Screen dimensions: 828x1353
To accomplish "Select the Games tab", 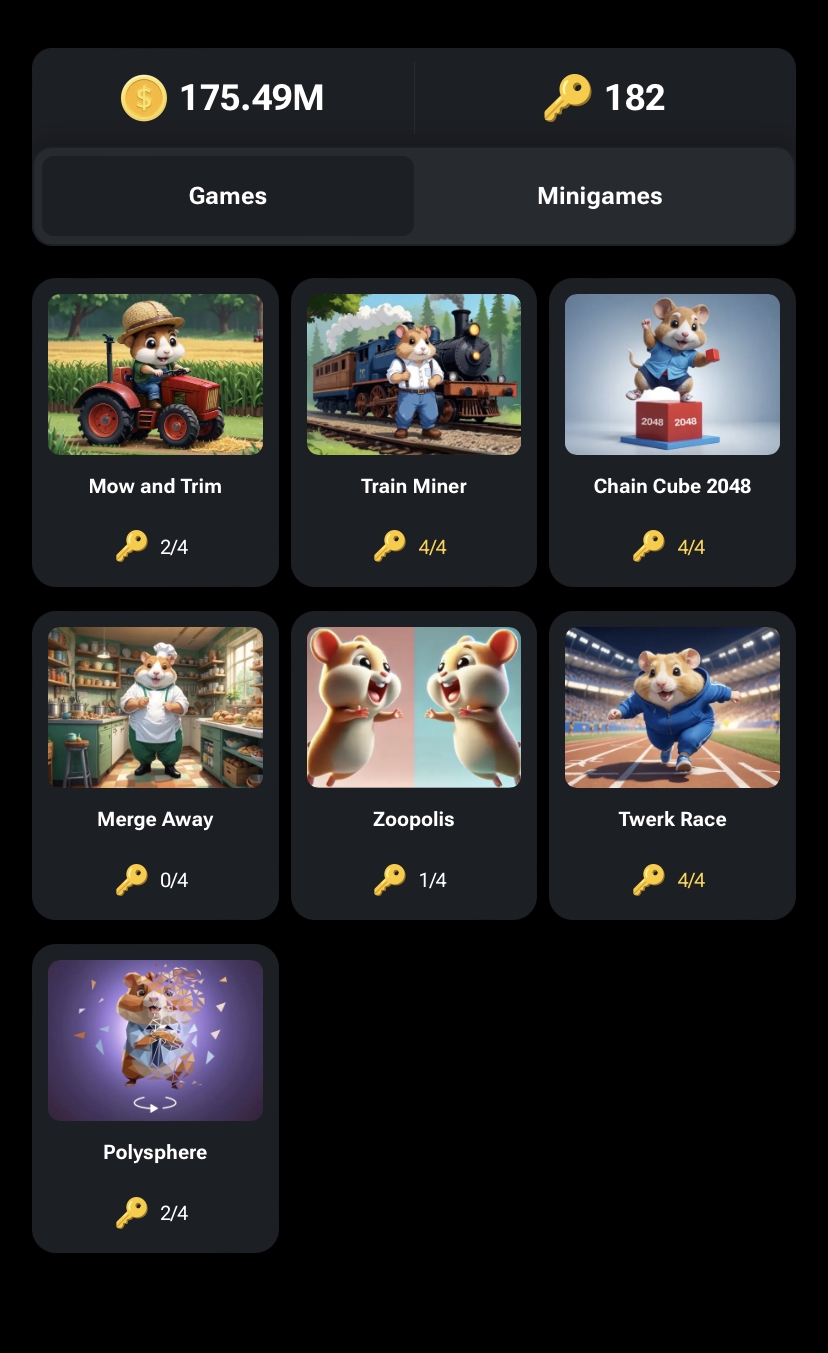I will point(228,196).
